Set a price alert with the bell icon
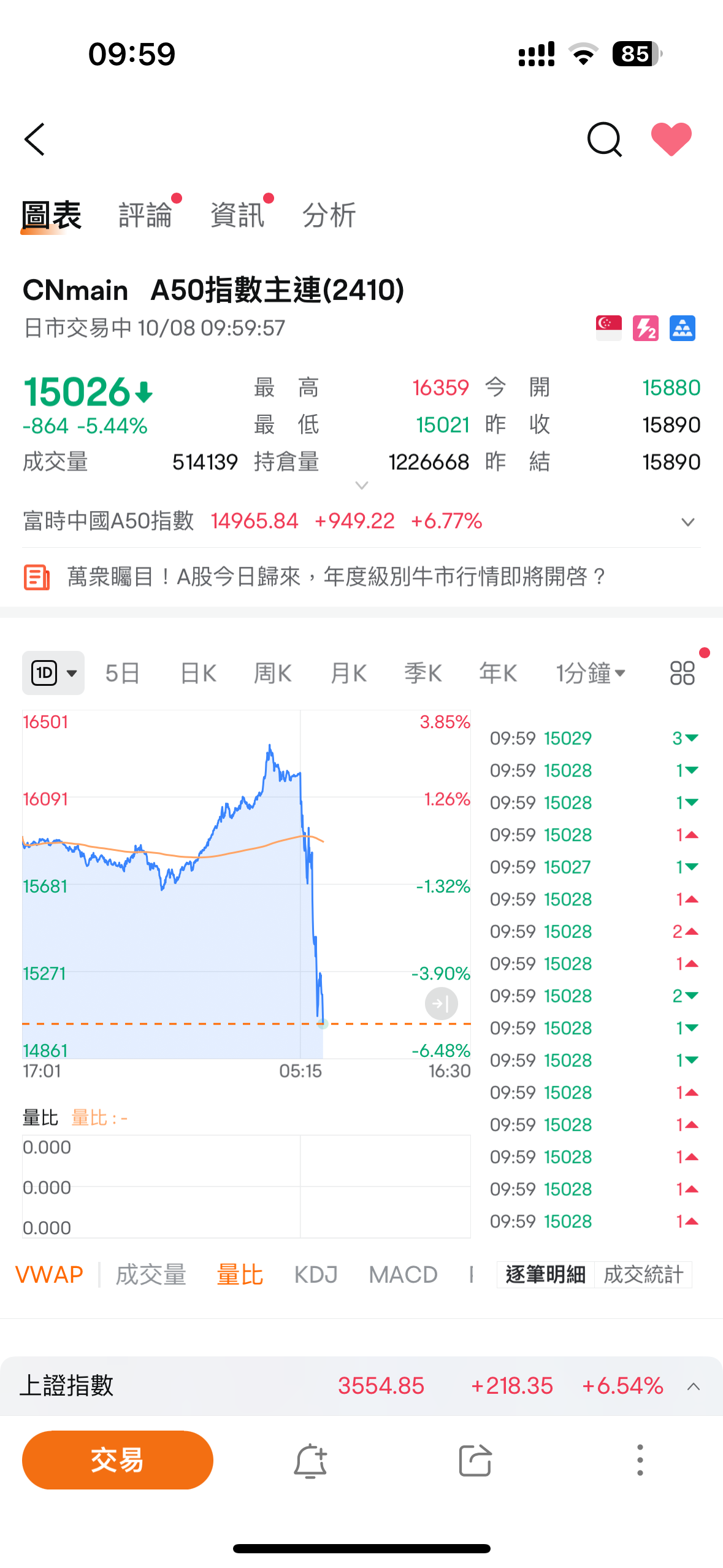Viewport: 723px width, 1568px height. pyautogui.click(x=312, y=1460)
